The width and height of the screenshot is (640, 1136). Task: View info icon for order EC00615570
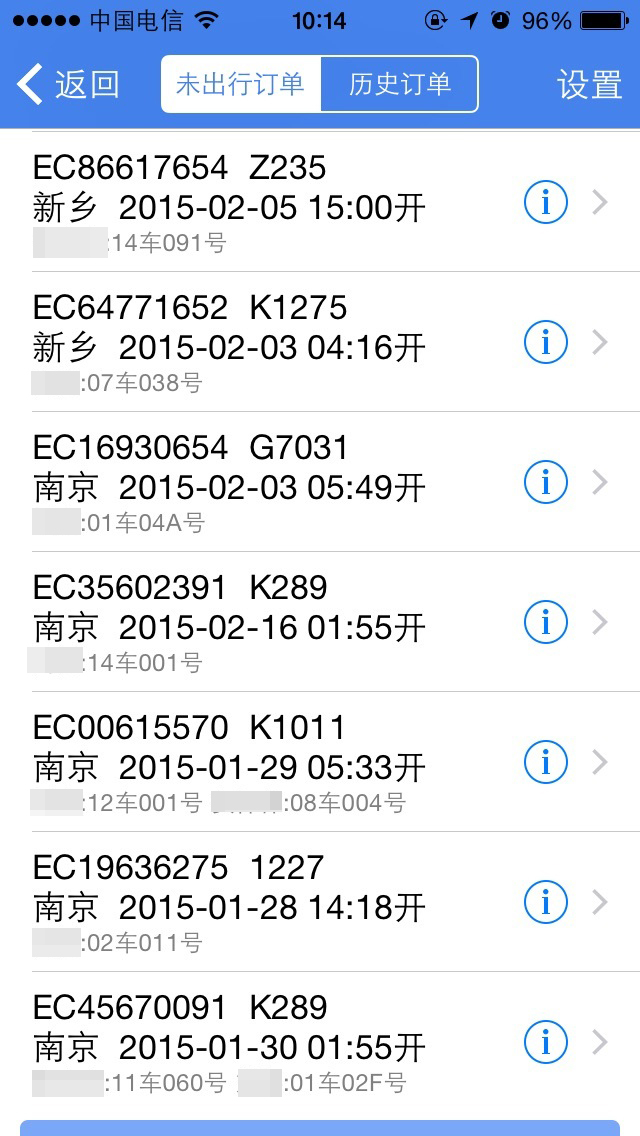pyautogui.click(x=546, y=761)
